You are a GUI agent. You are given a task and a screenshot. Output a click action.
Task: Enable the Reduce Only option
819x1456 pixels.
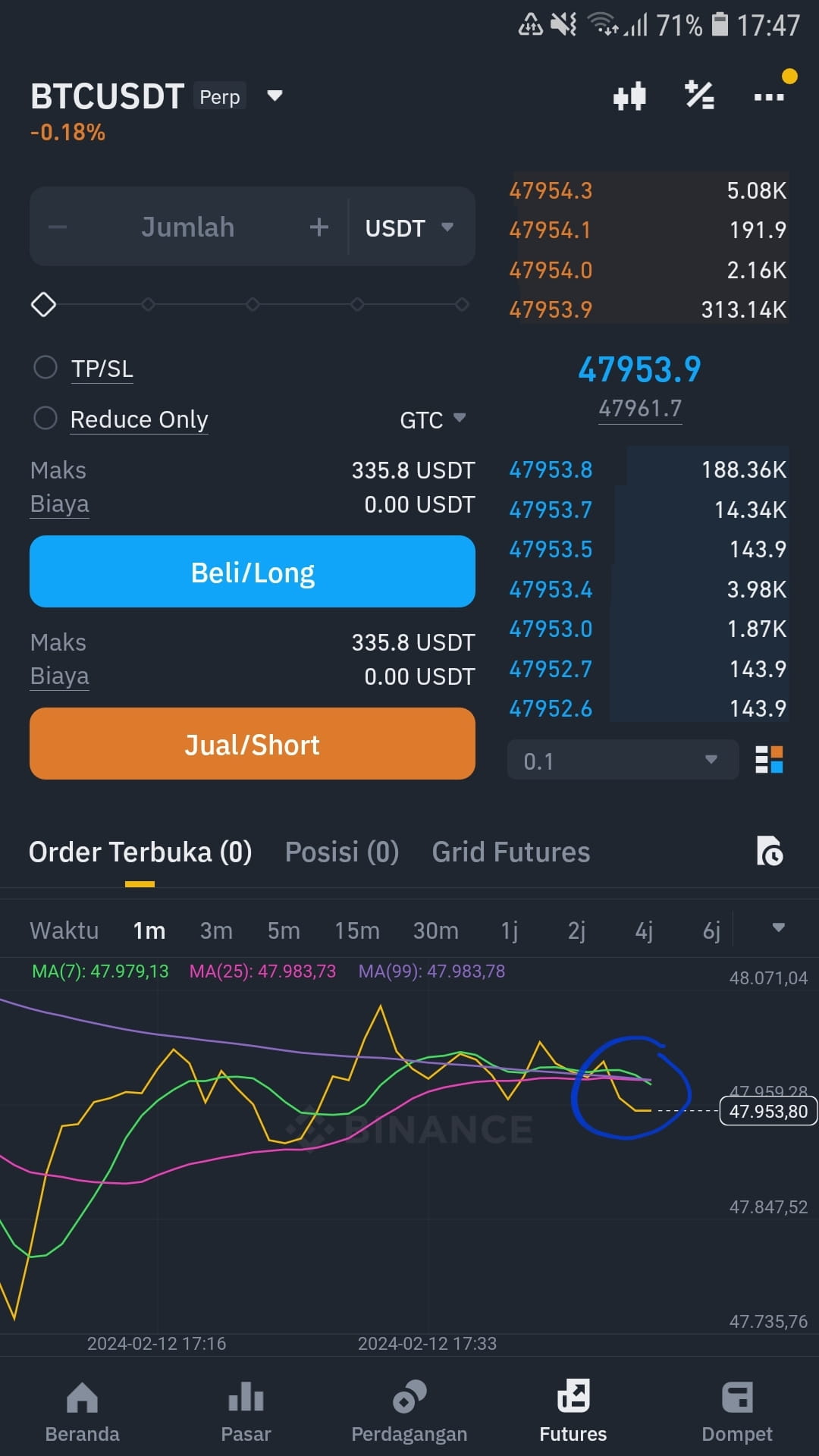click(45, 418)
